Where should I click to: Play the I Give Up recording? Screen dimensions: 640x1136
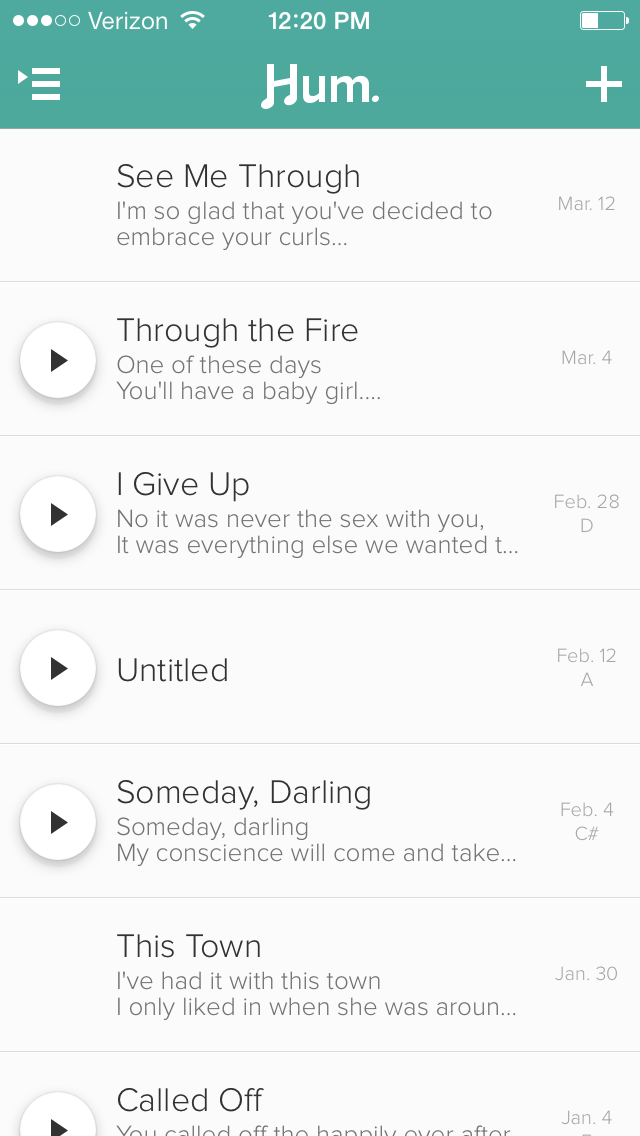coord(58,514)
